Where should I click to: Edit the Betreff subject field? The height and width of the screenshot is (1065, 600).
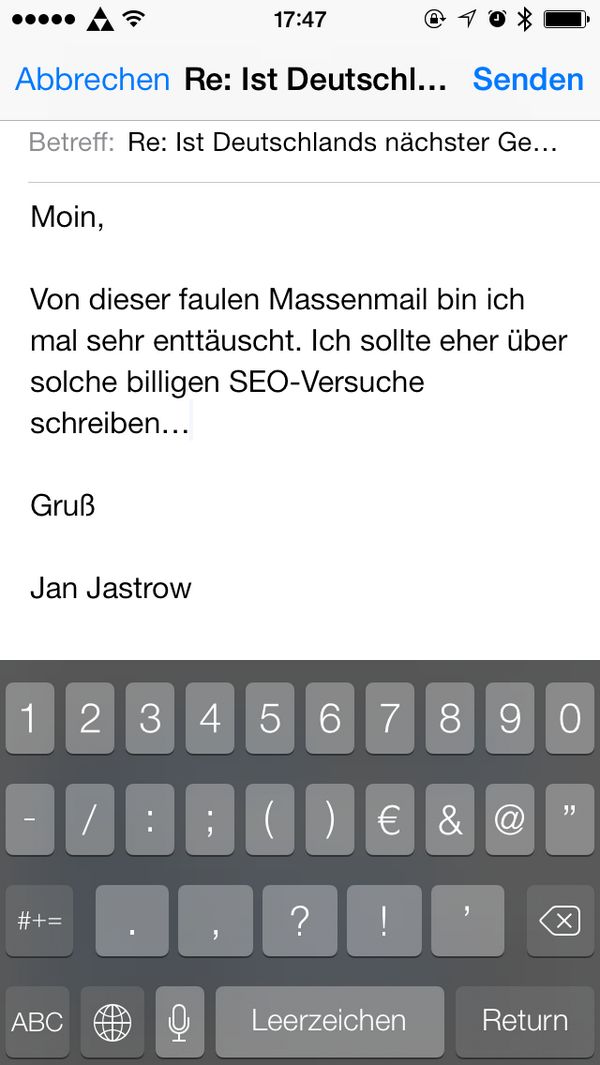point(340,143)
